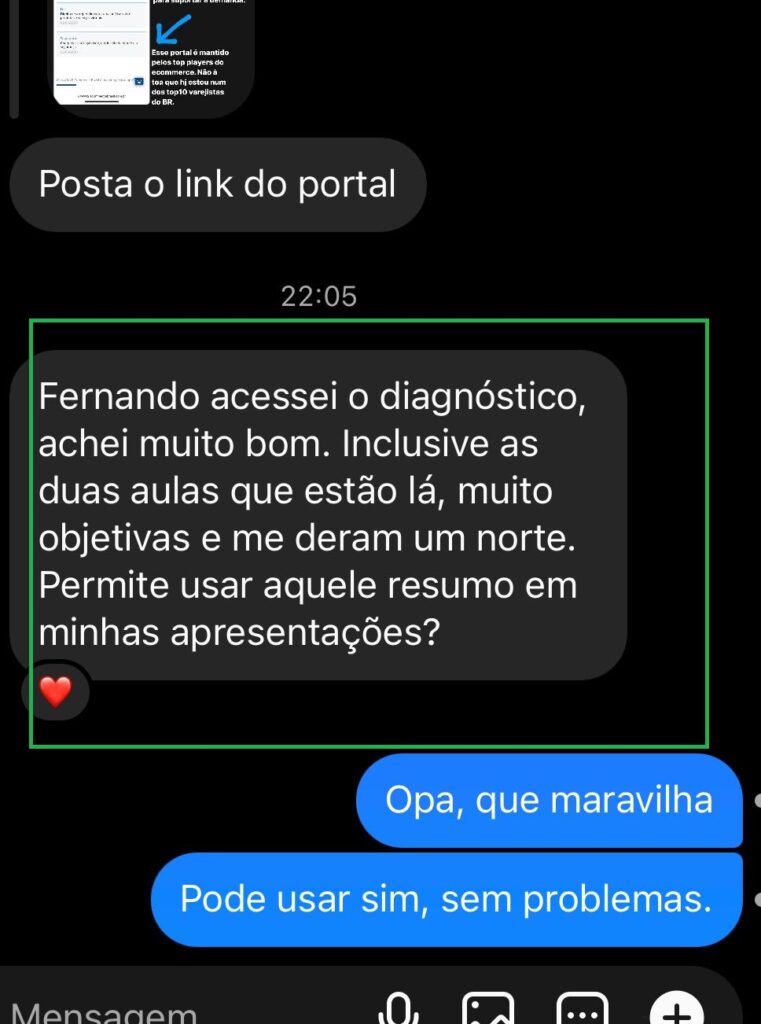Open the photo gallery picker icon
Screen dimensions: 761x1024
click(x=488, y=1010)
